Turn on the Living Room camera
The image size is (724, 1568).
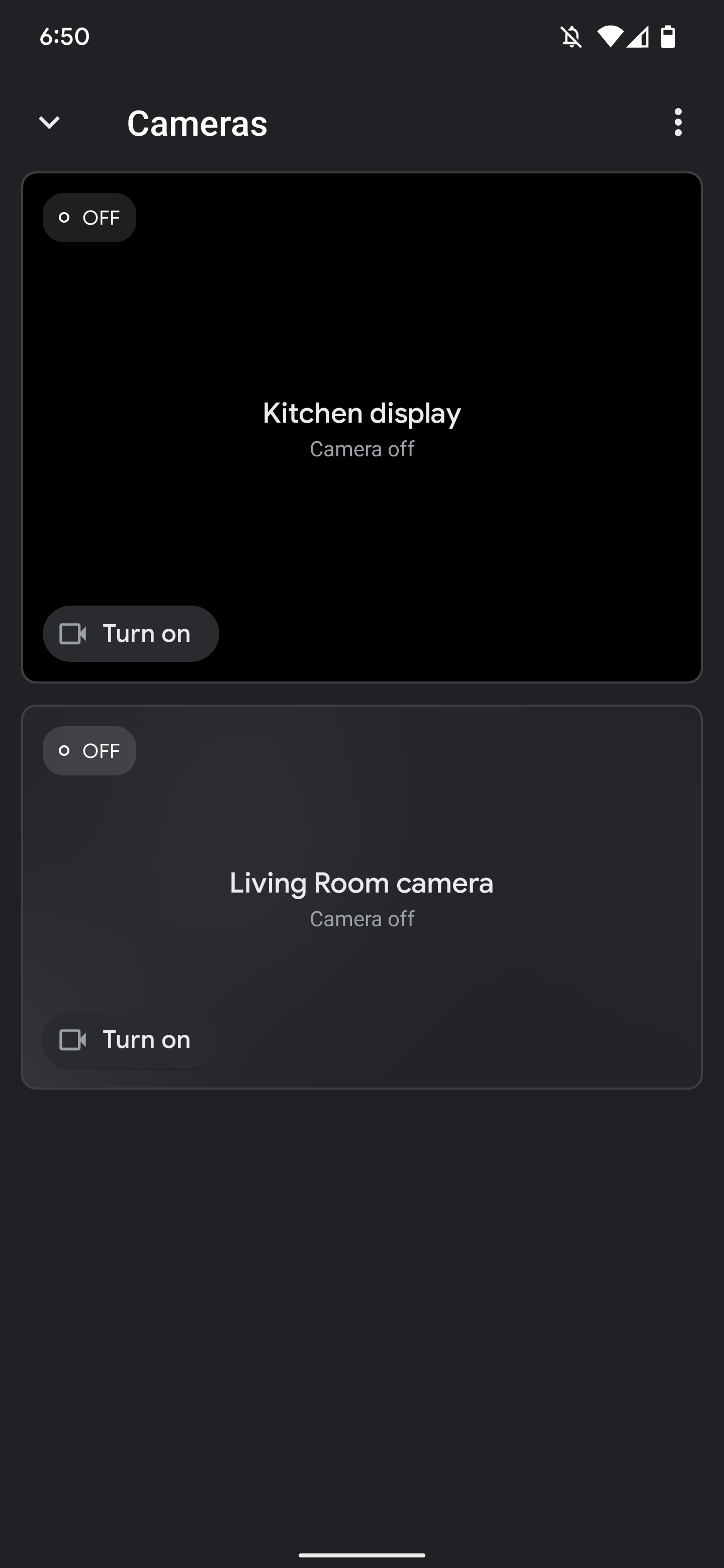130,1039
